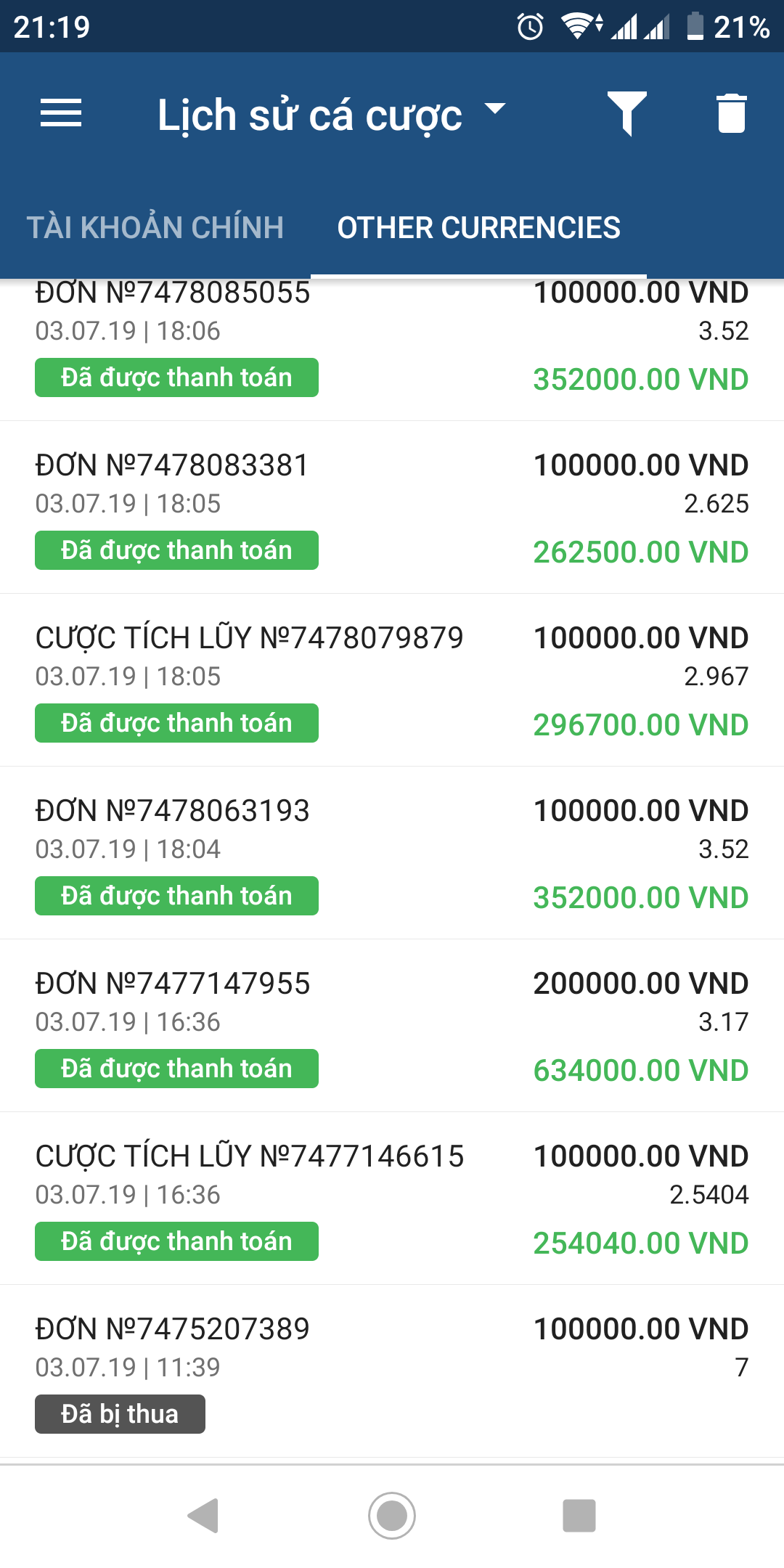This screenshot has width=784, height=1568.
Task: Tap the system home button
Action: [x=392, y=1516]
